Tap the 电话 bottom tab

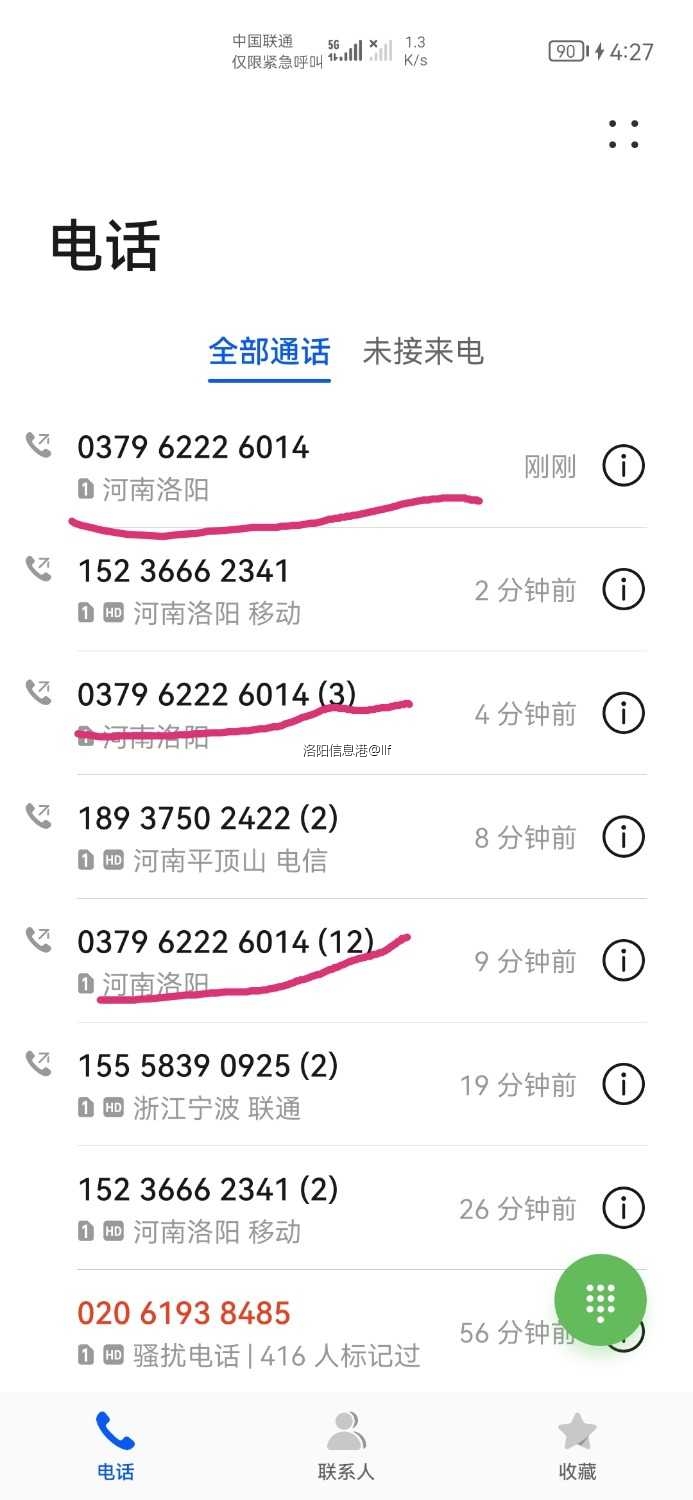[115, 1445]
